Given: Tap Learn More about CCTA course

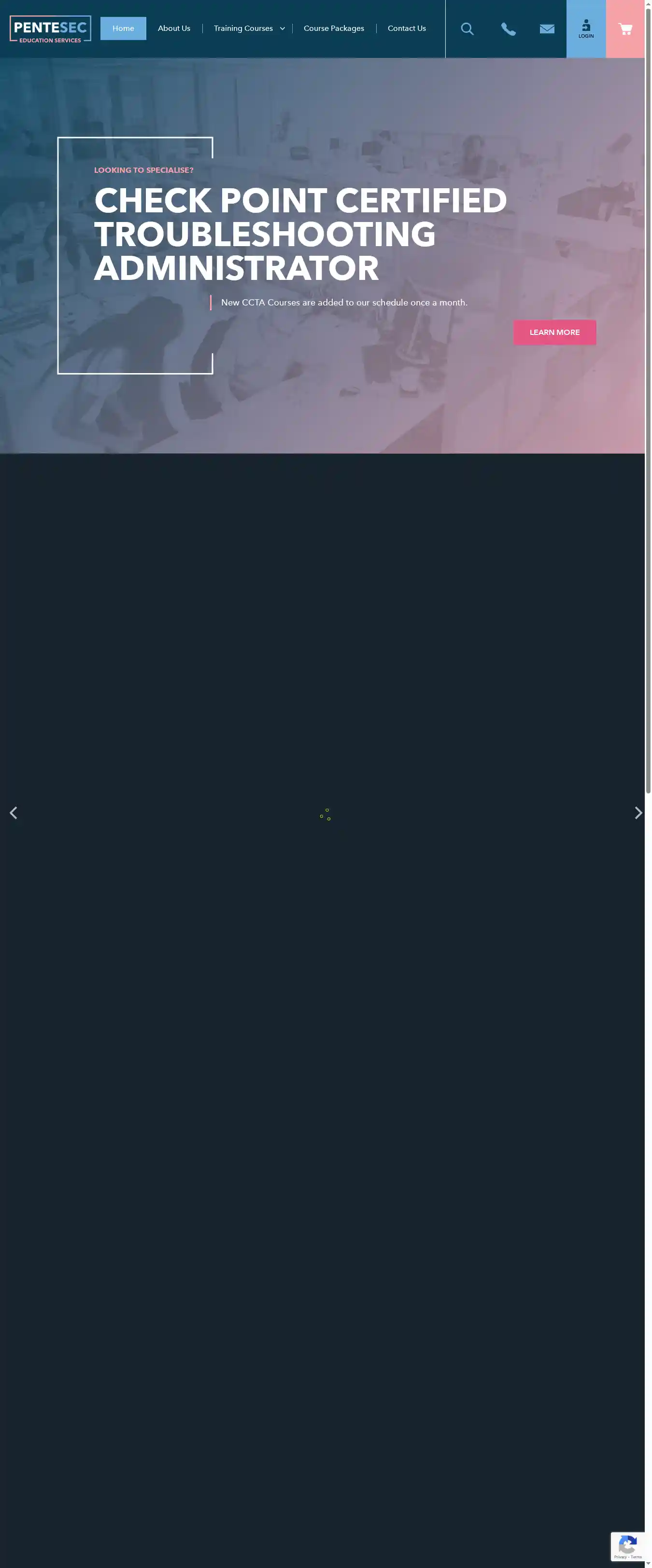Looking at the screenshot, I should tap(554, 333).
